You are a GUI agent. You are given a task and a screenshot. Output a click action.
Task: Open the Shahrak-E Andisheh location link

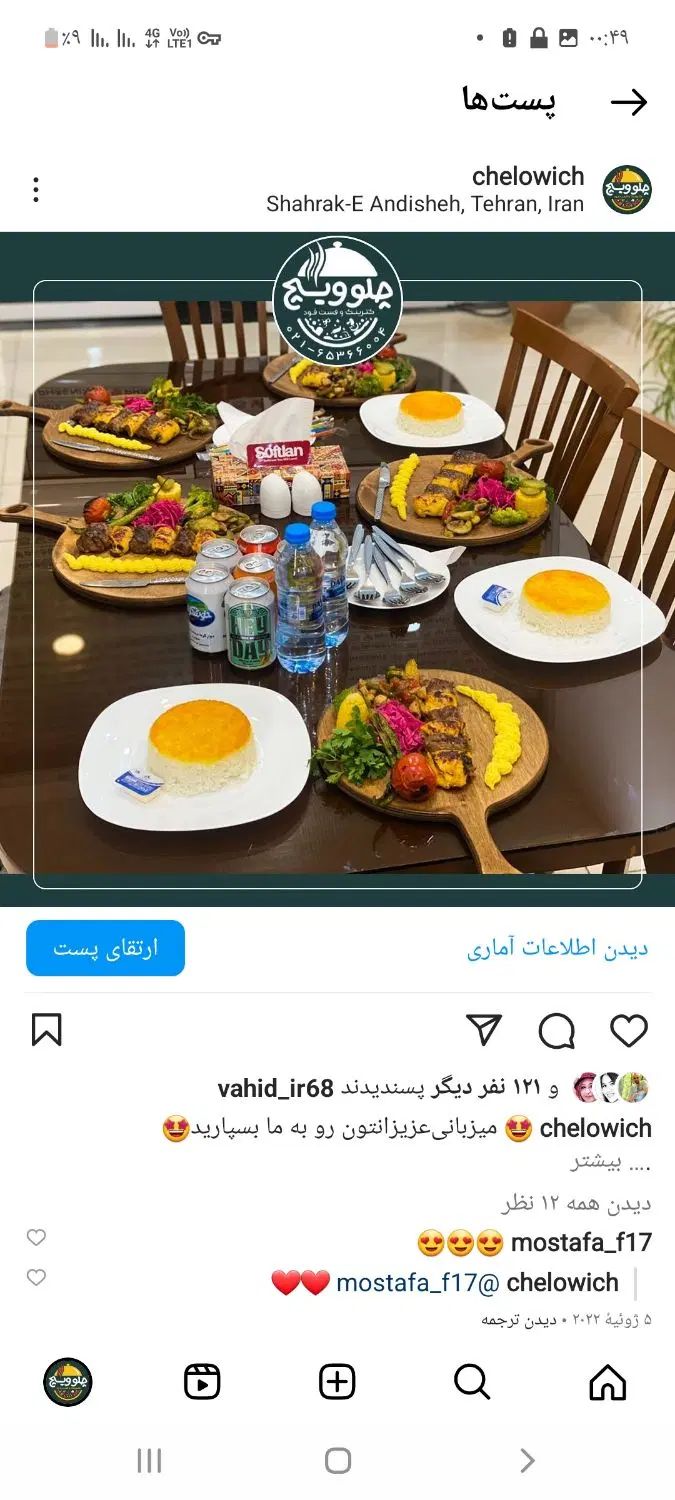(x=425, y=204)
